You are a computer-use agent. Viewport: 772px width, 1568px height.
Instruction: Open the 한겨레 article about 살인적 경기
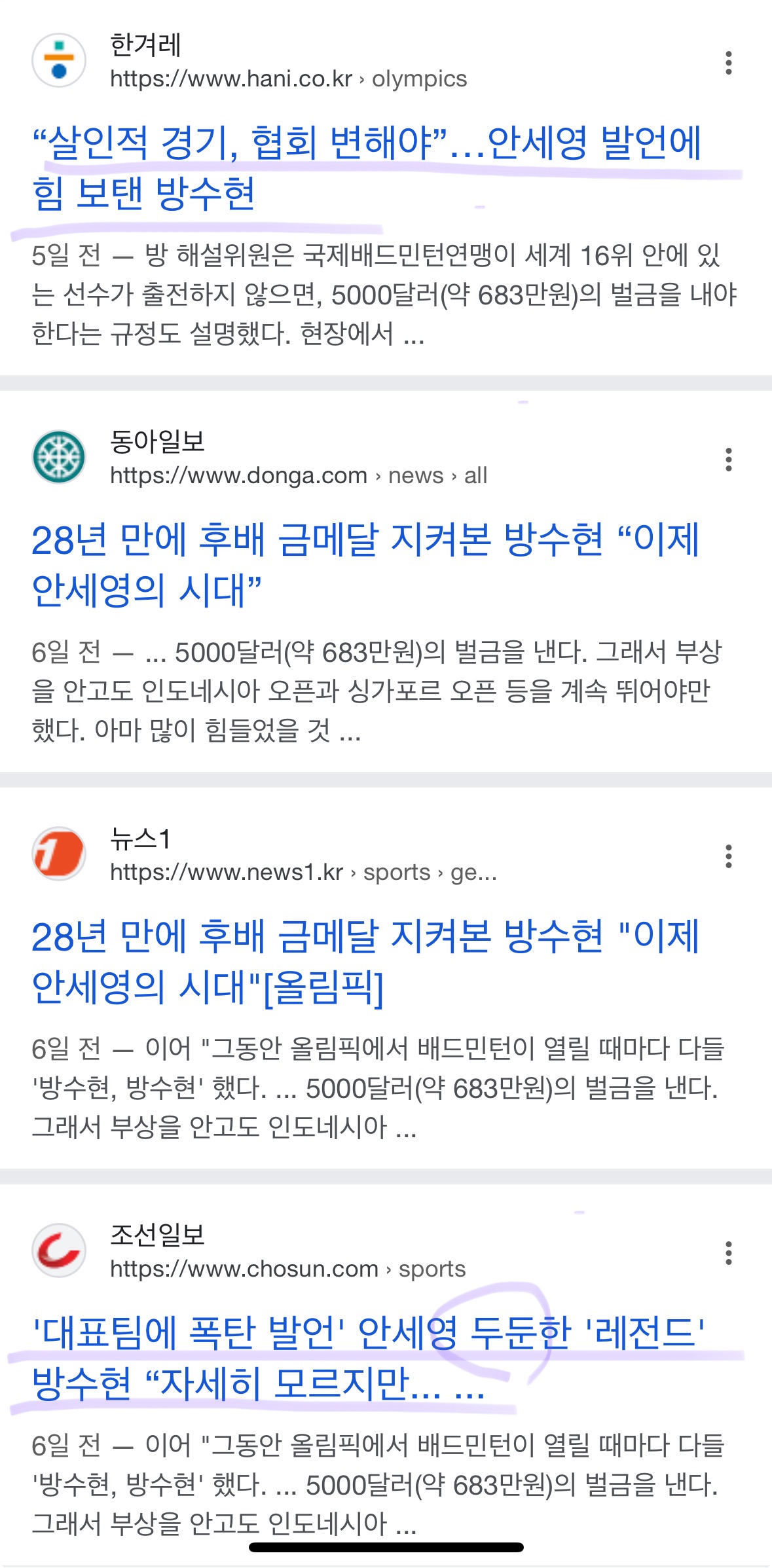(367, 168)
